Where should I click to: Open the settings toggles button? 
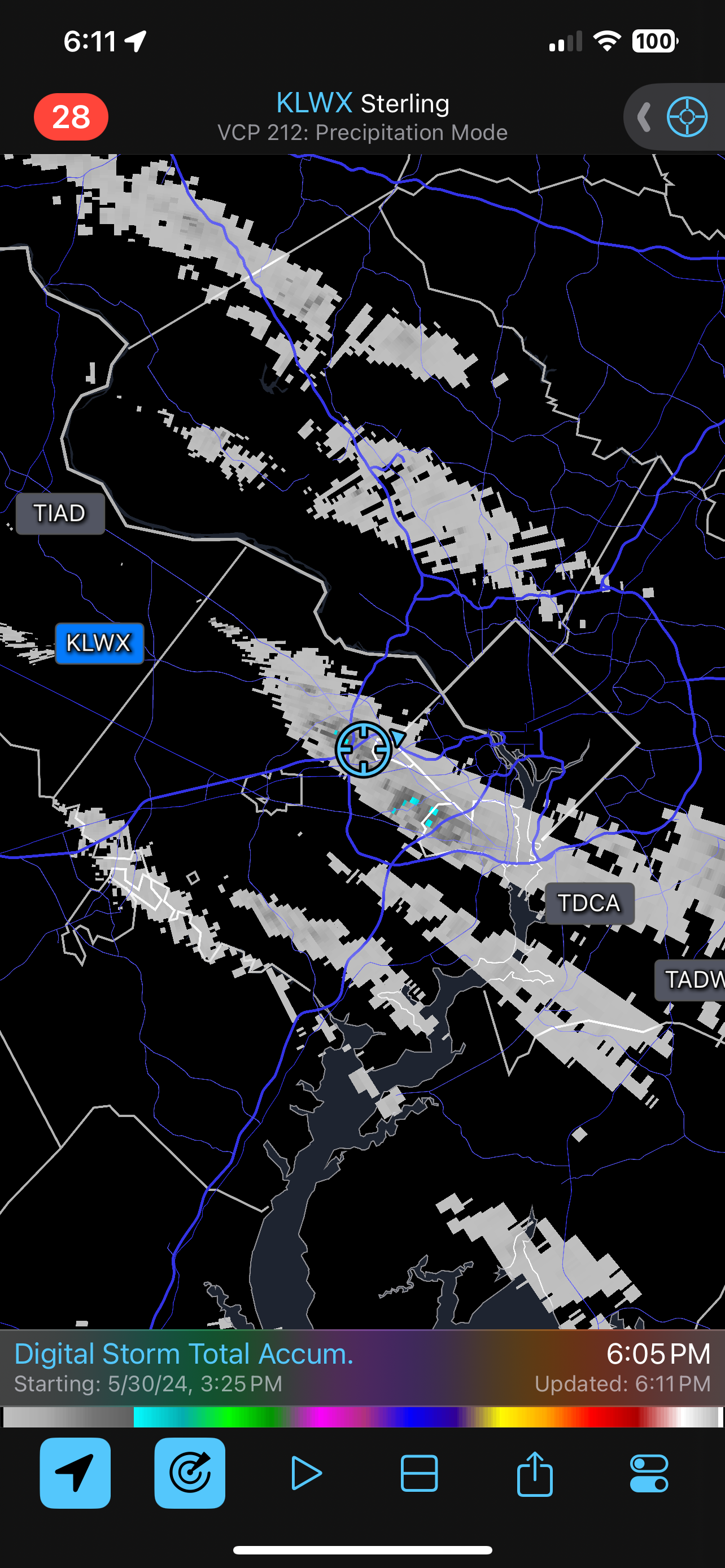[x=649, y=1473]
